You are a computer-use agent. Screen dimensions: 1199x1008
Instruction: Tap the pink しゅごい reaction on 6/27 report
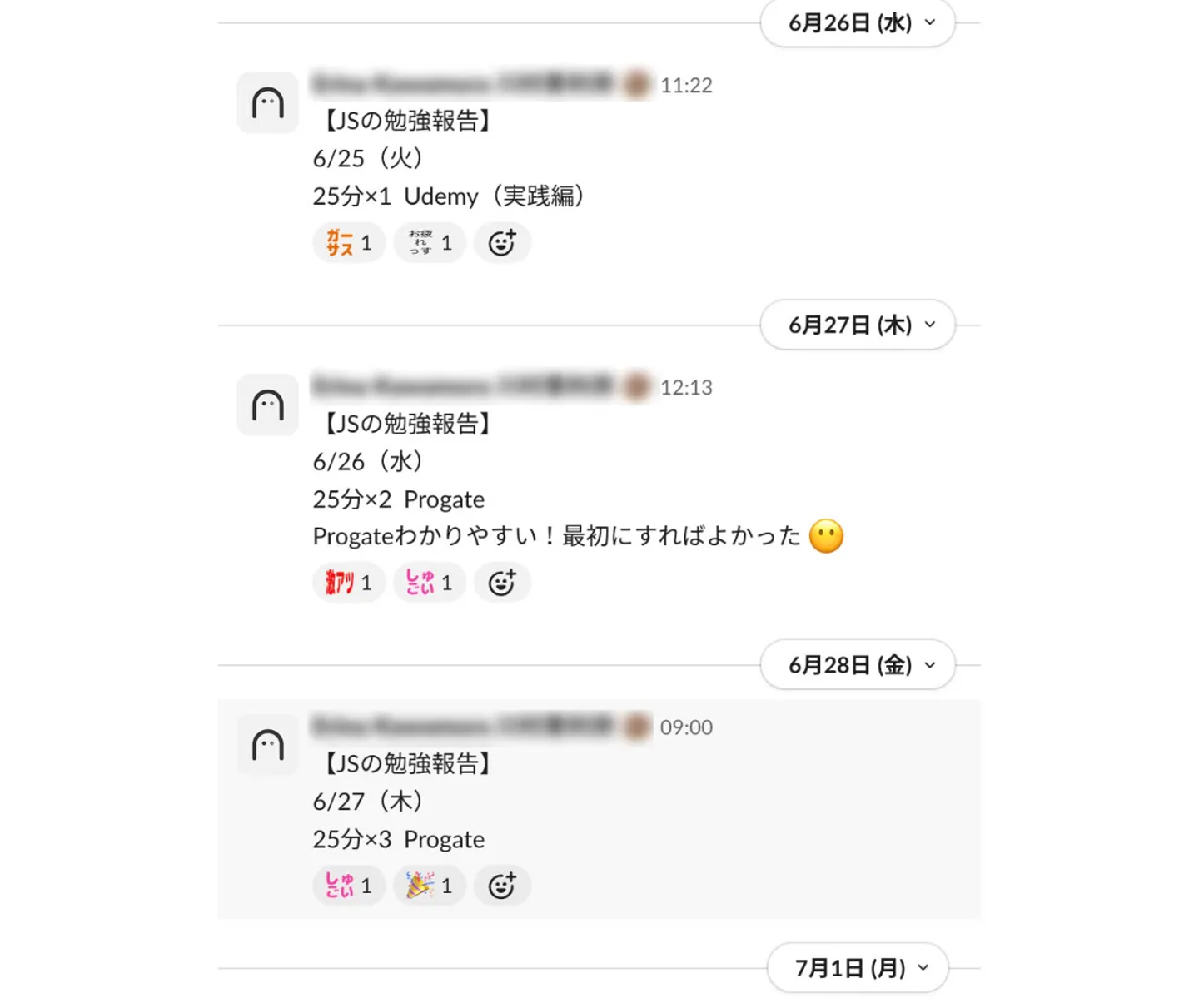(349, 886)
